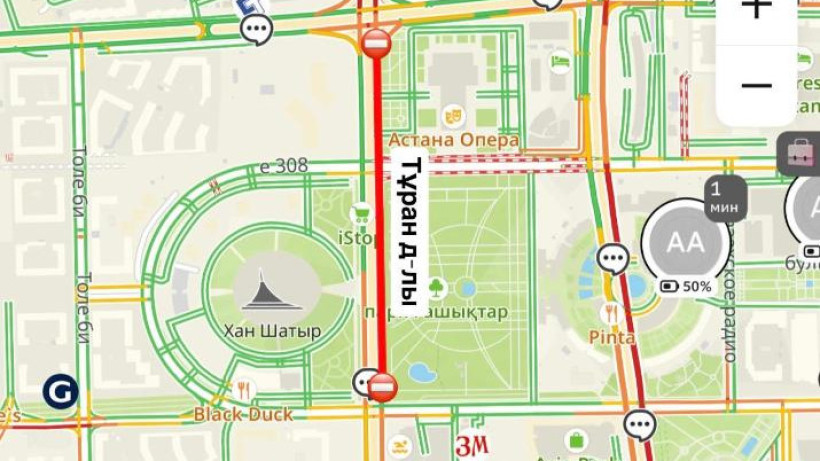820x461 pixels.
Task: Open the Хан Шатыр landmark marker
Action: click(265, 292)
